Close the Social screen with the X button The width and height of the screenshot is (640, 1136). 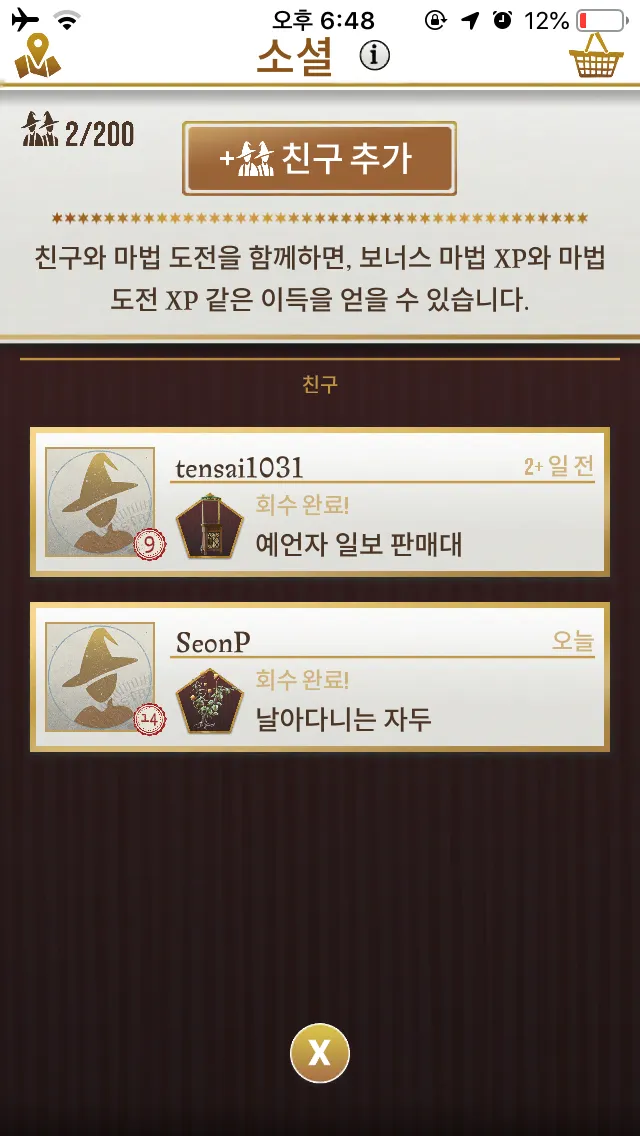tap(319, 1053)
